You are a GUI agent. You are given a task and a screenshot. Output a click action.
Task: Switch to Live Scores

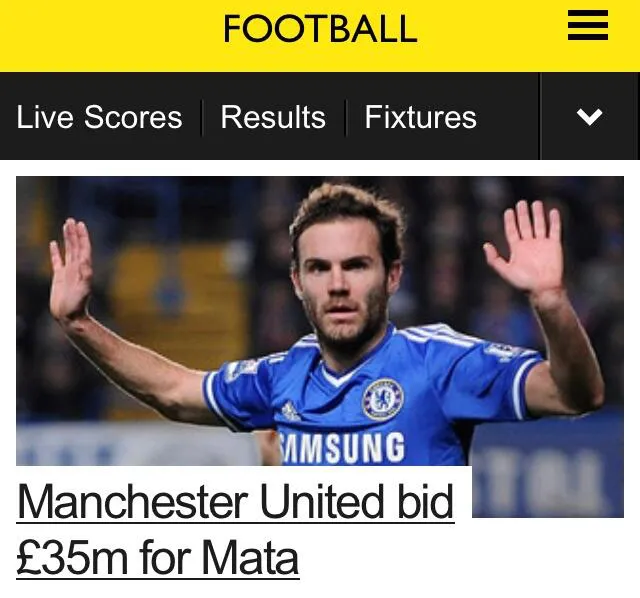click(99, 117)
